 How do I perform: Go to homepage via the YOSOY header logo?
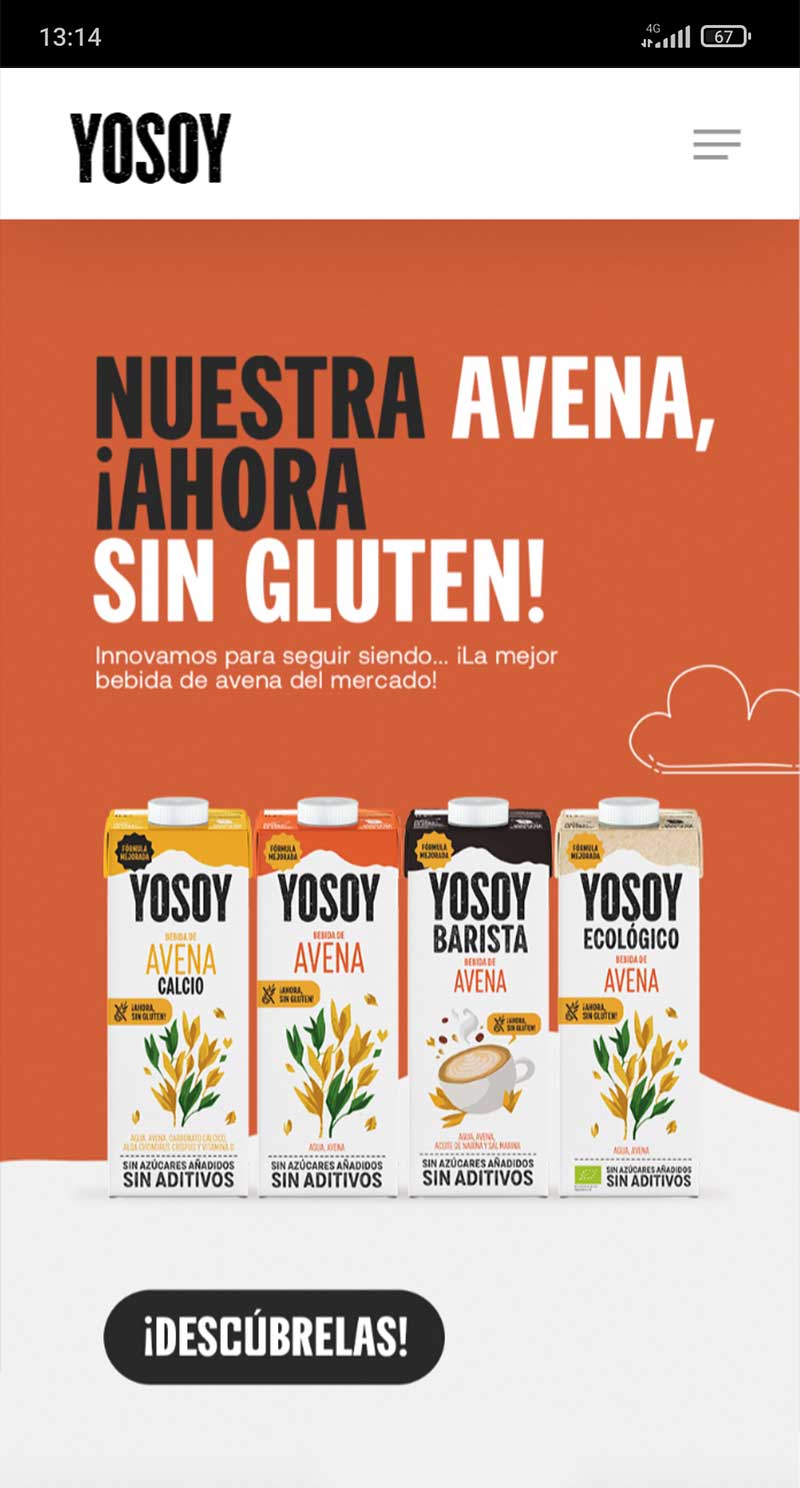coord(150,147)
